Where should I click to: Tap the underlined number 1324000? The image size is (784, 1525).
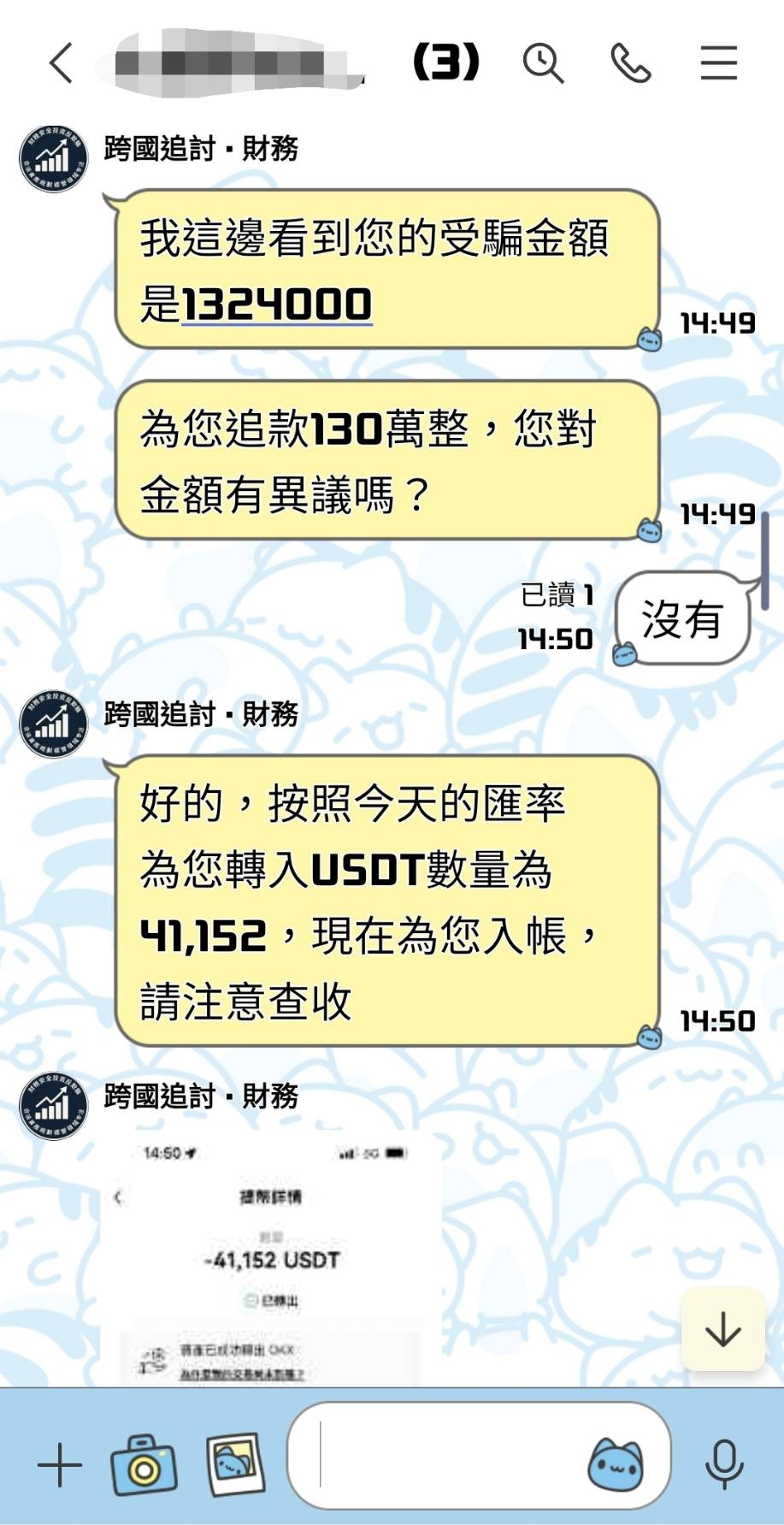(277, 304)
